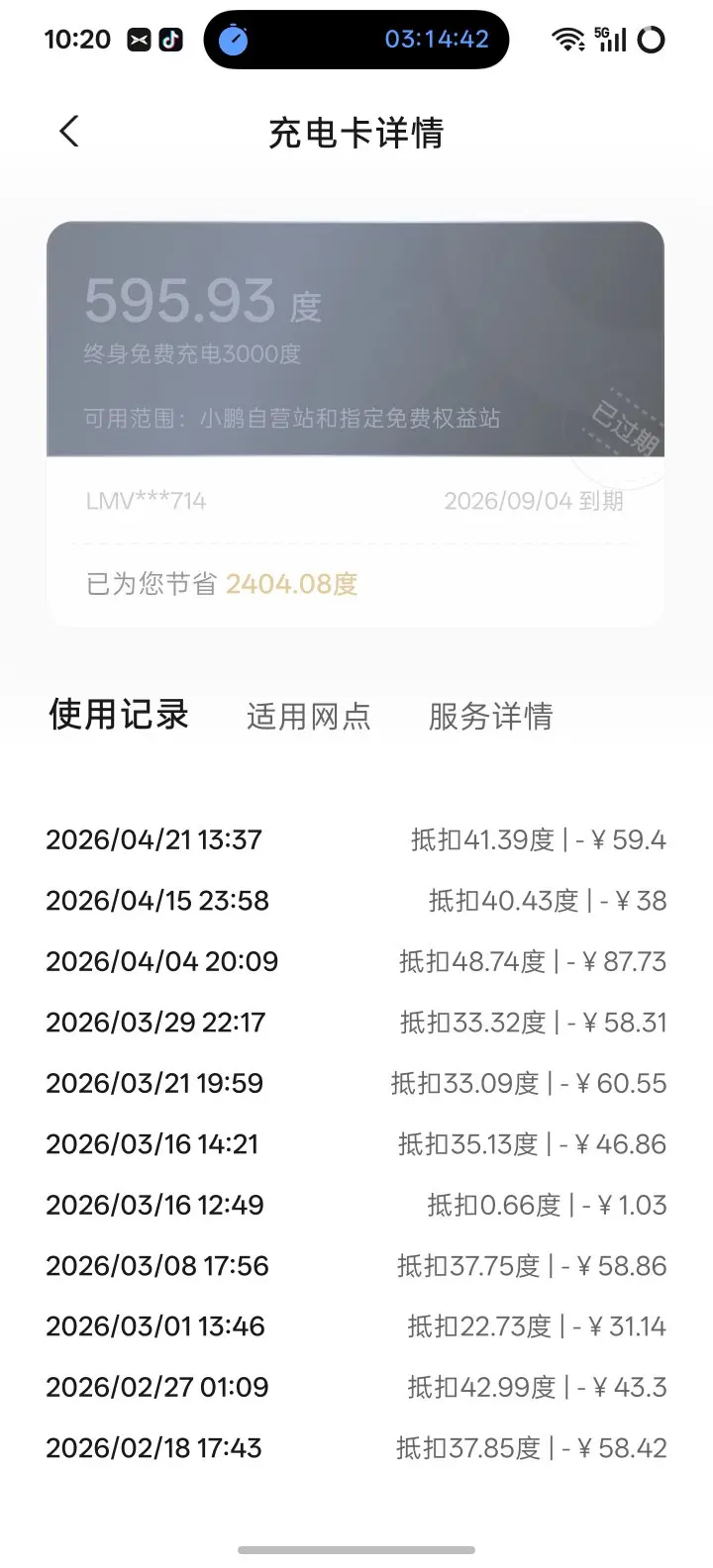
Task: Go back from 充电卡详情 page
Action: pyautogui.click(x=68, y=132)
